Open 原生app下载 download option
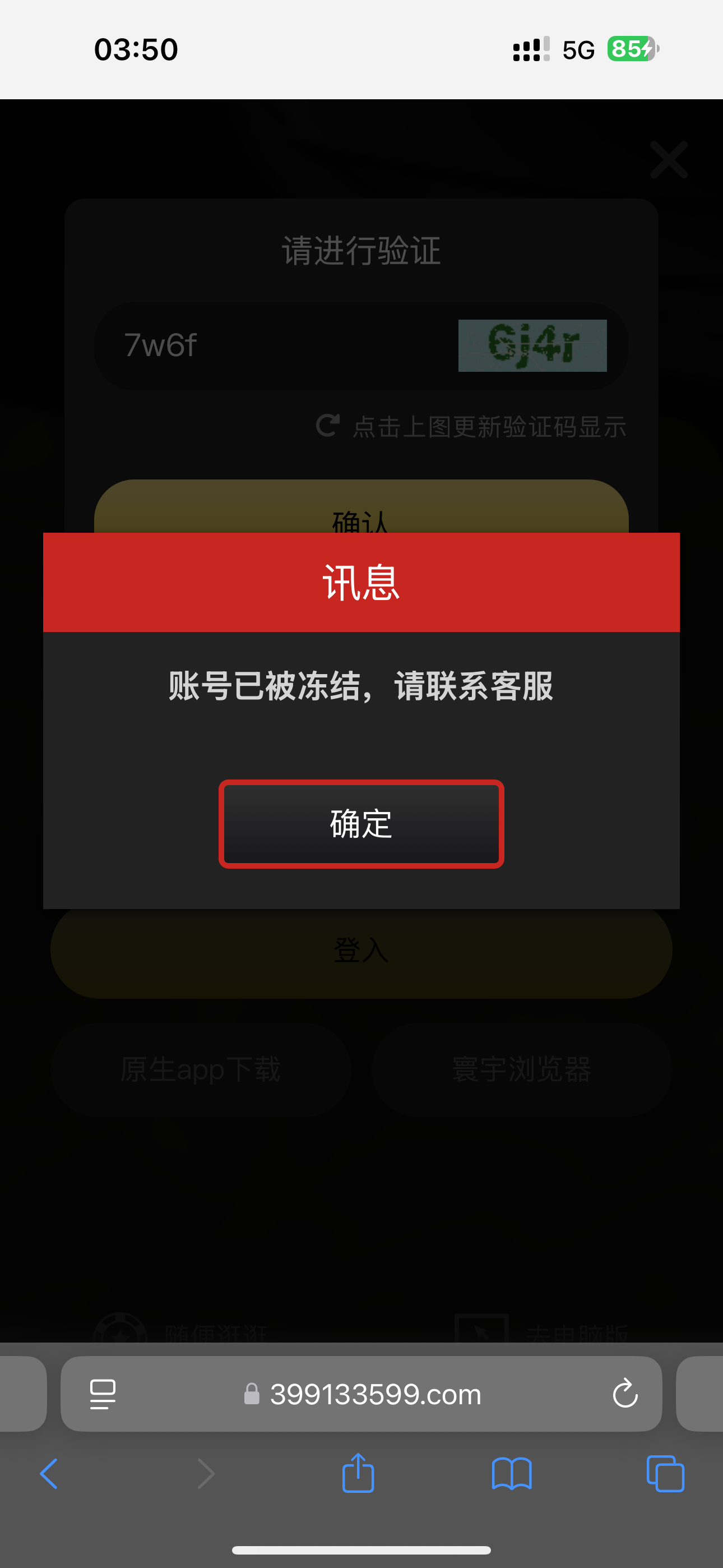 [x=201, y=1069]
